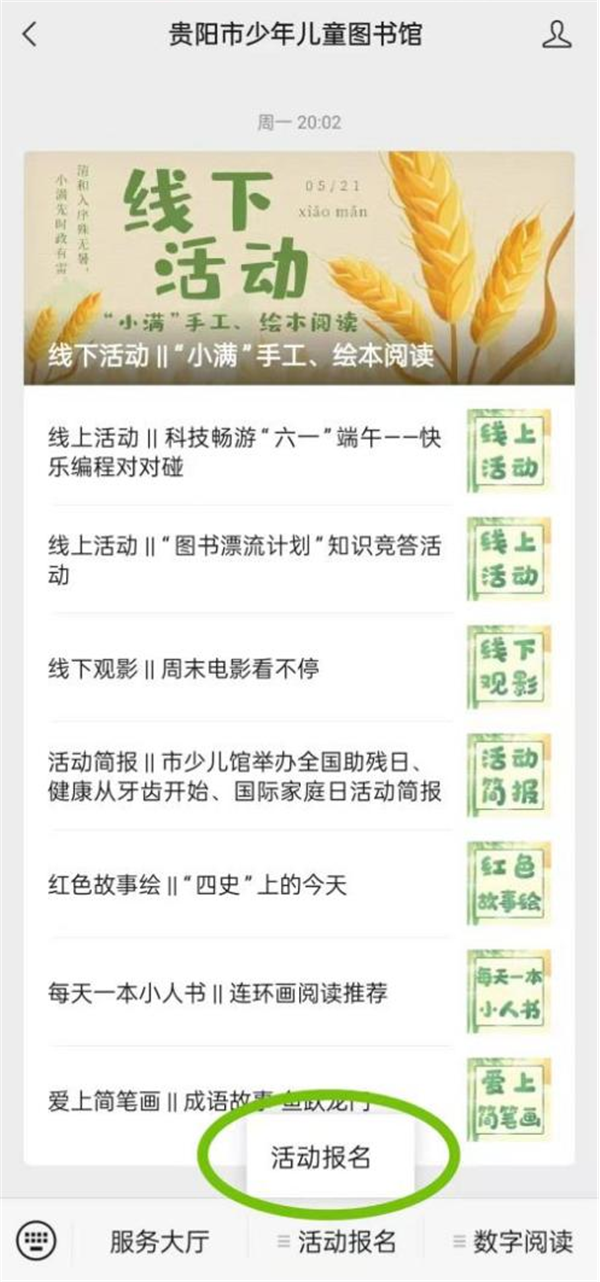Open 科技畅游六一端午 快乐编程对对碰 article
The image size is (600, 1282).
tap(245, 452)
